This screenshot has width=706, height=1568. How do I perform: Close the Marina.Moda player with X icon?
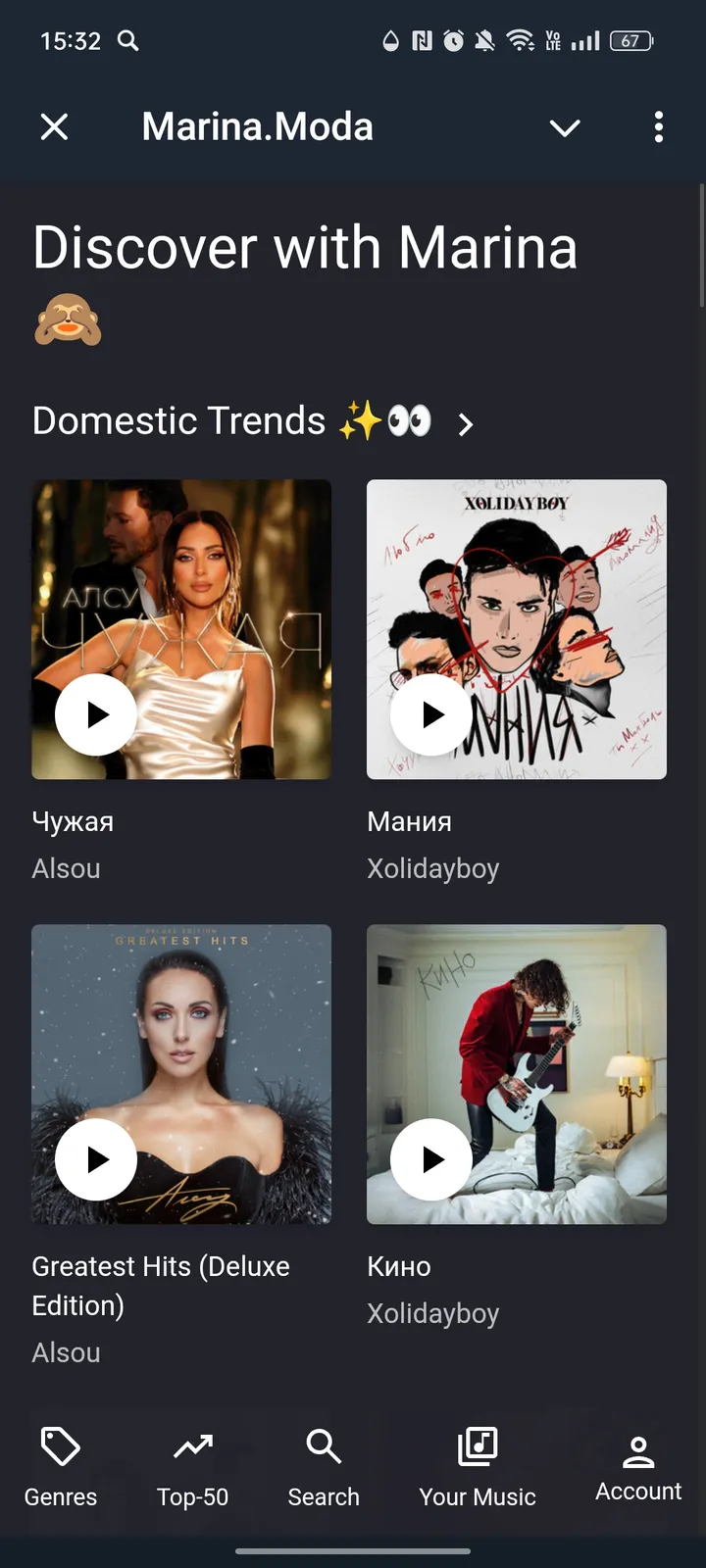point(55,127)
